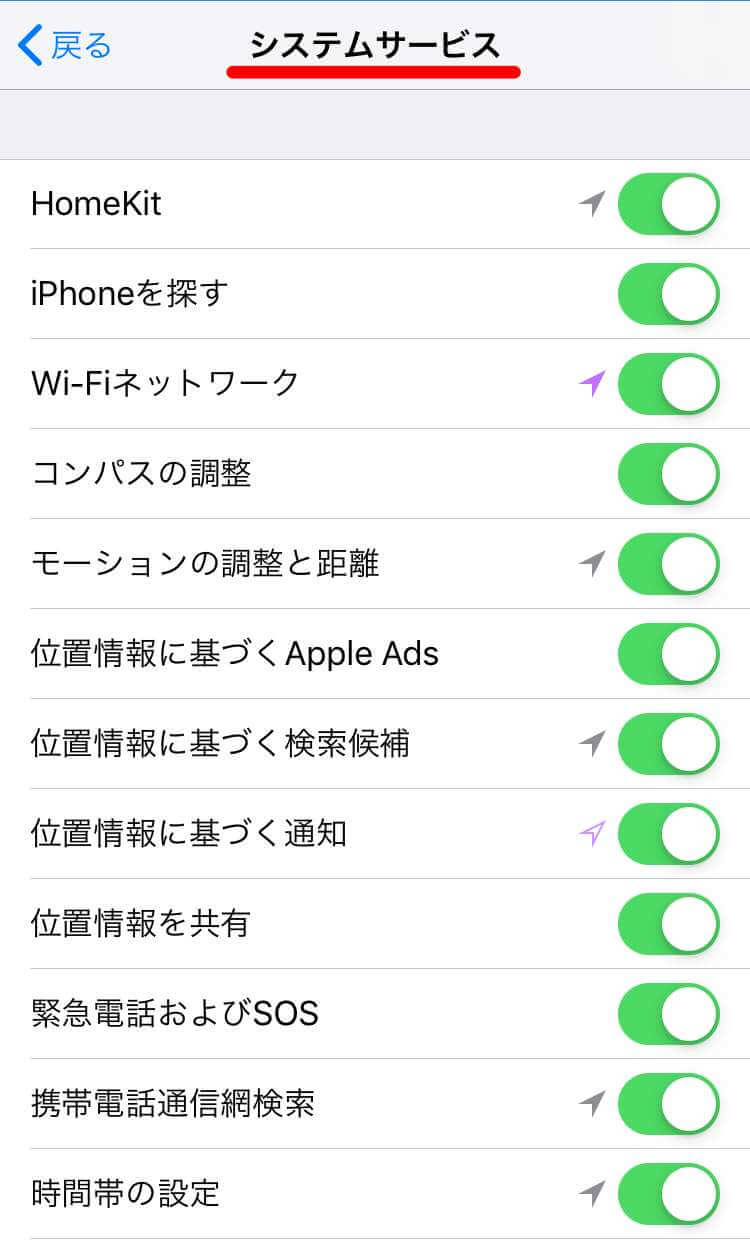The width and height of the screenshot is (750, 1255).
Task: Switch off 位置情報を共有
Action: [668, 924]
